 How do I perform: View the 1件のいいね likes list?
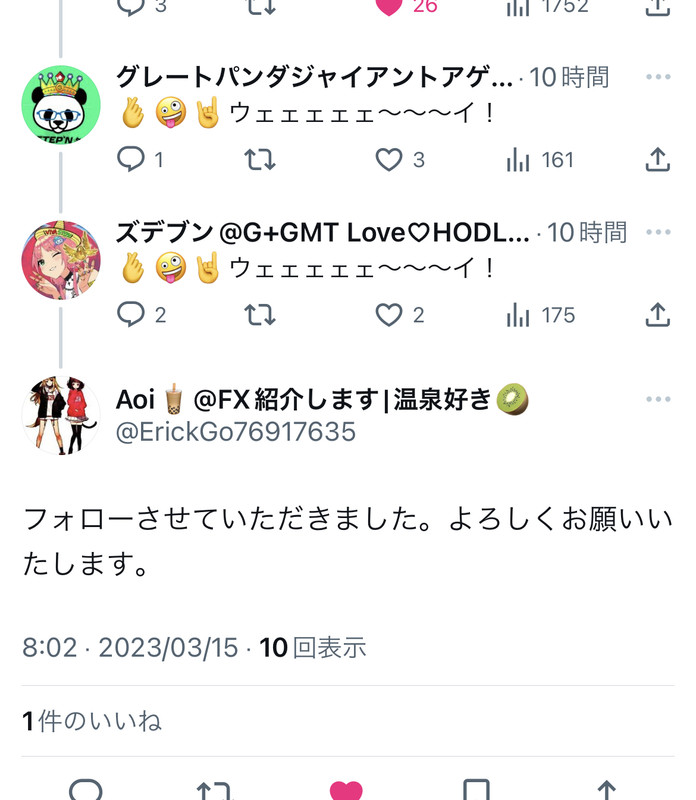coord(92,720)
